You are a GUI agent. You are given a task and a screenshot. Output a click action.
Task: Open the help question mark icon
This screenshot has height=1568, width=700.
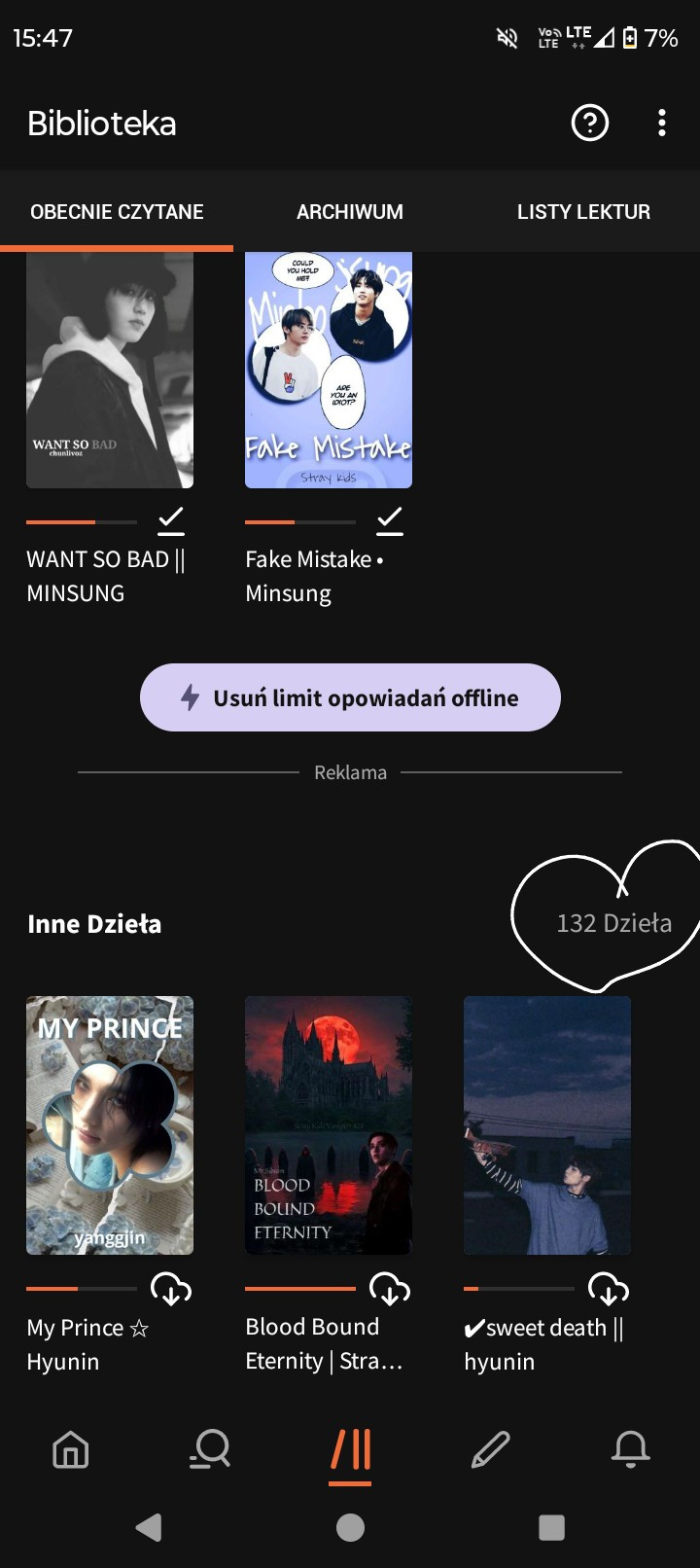[589, 124]
